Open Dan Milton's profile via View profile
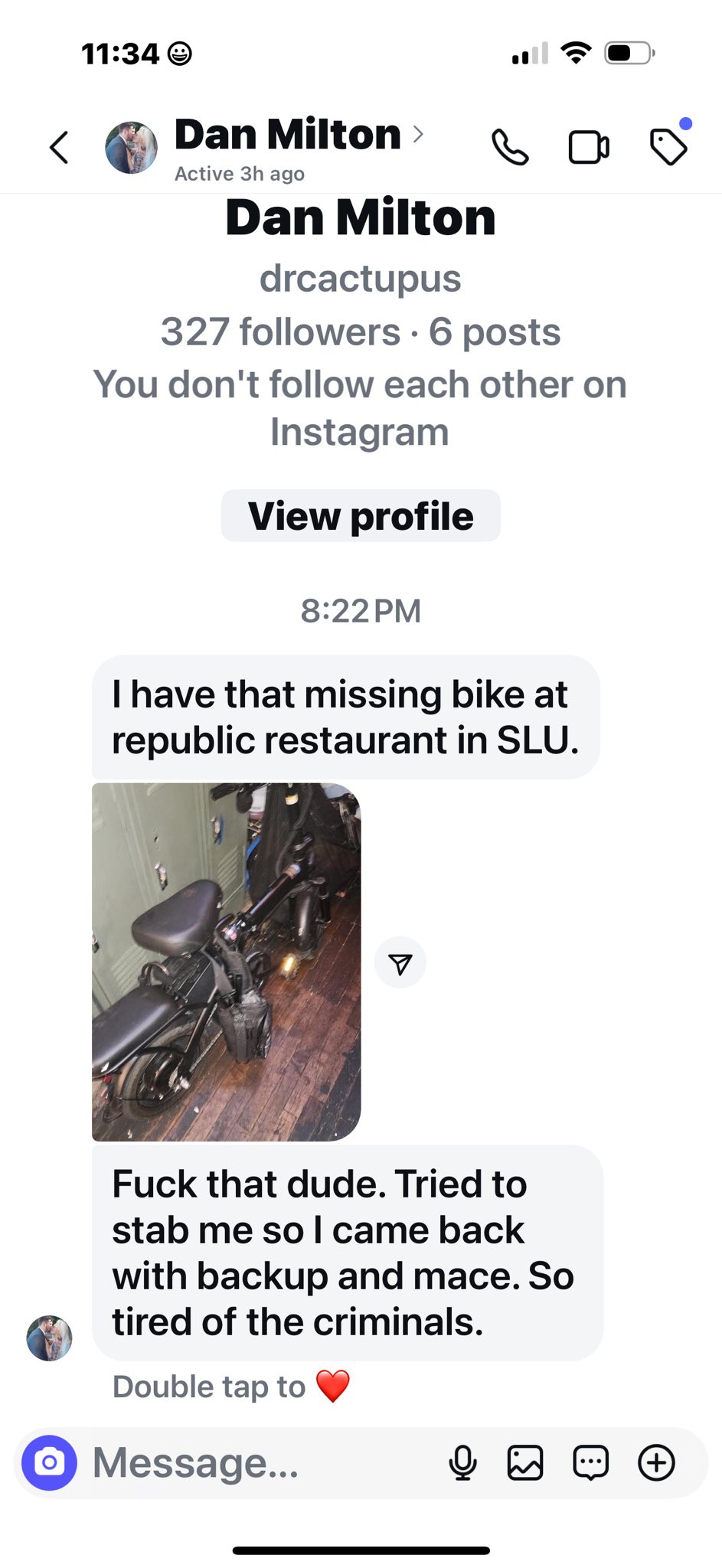The image size is (722, 1568). (361, 515)
